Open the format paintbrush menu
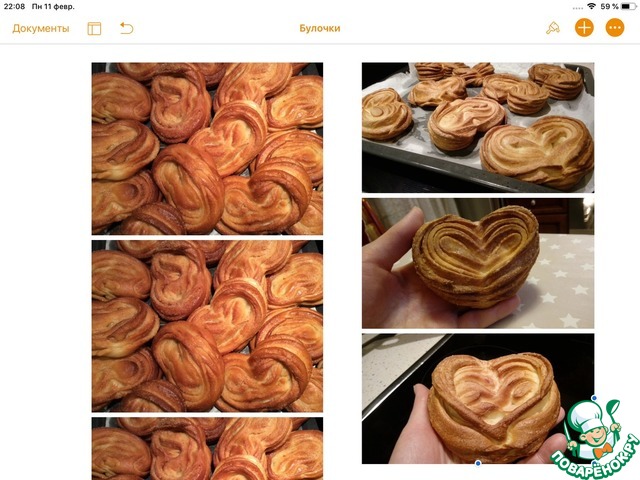 click(x=553, y=28)
